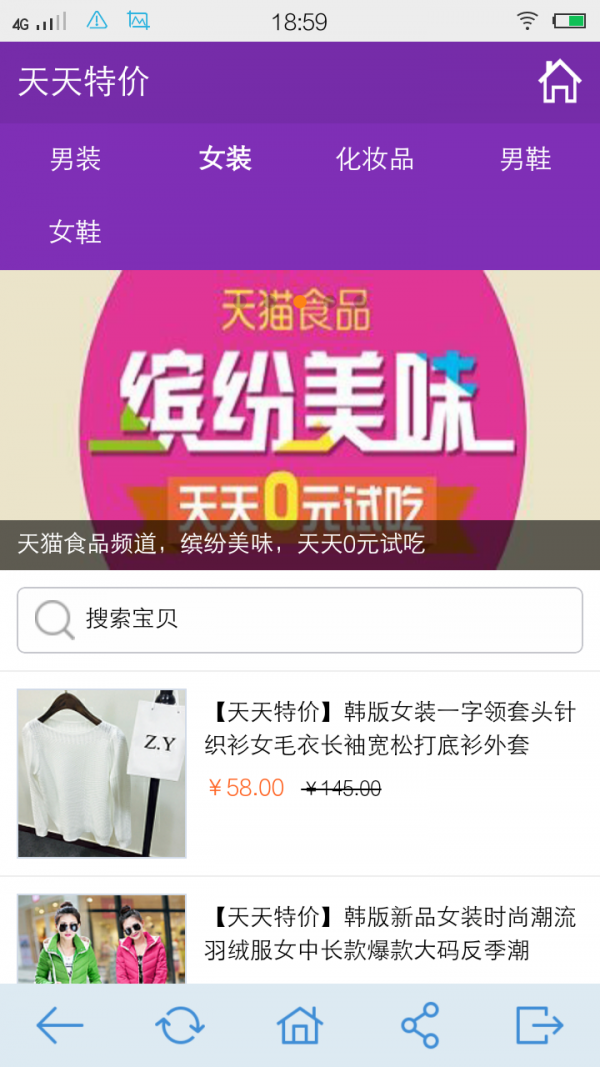Tap the home button in the bottom toolbar
600x1067 pixels.
coord(300,1025)
